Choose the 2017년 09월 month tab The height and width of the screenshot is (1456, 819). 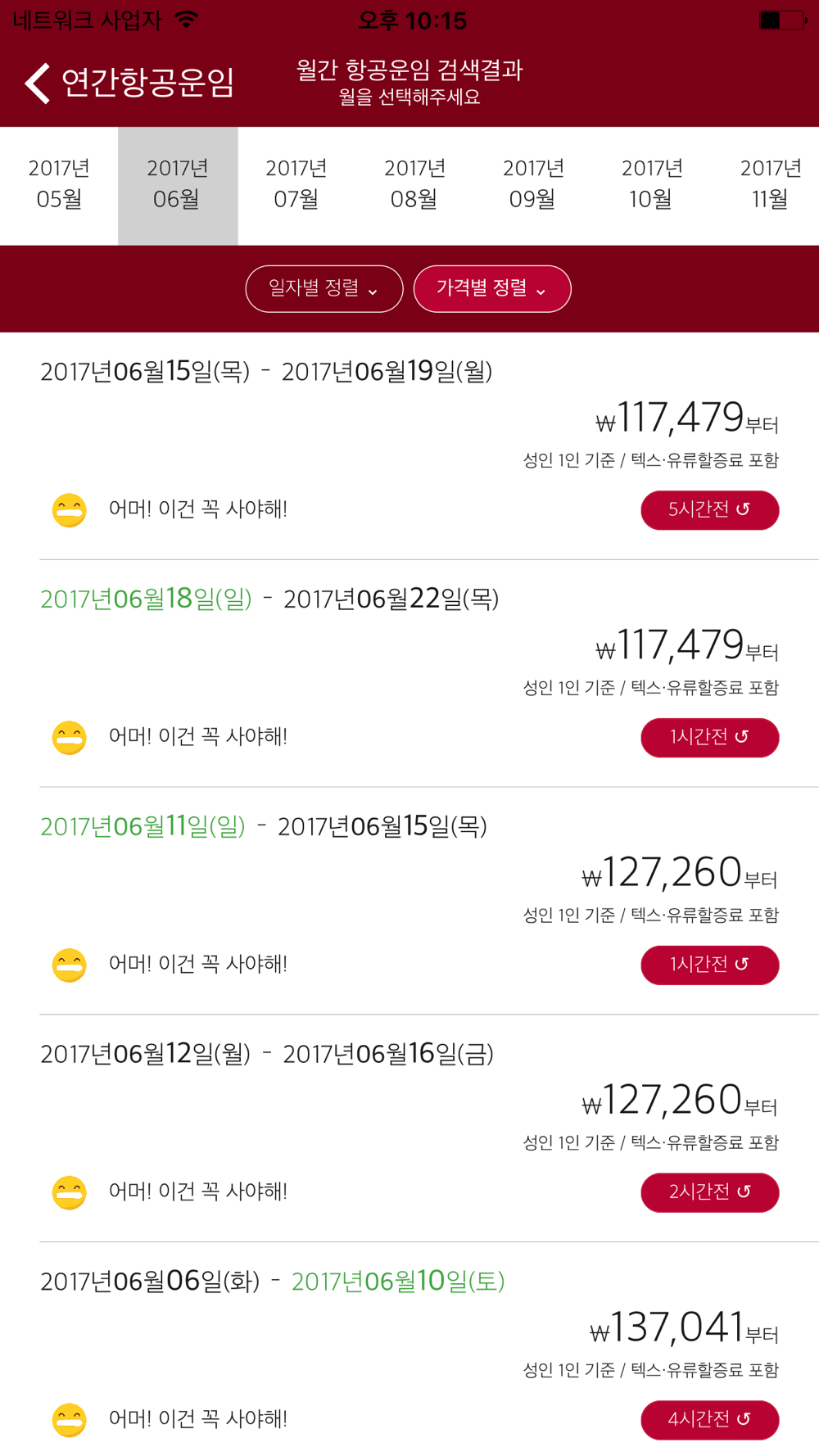534,186
